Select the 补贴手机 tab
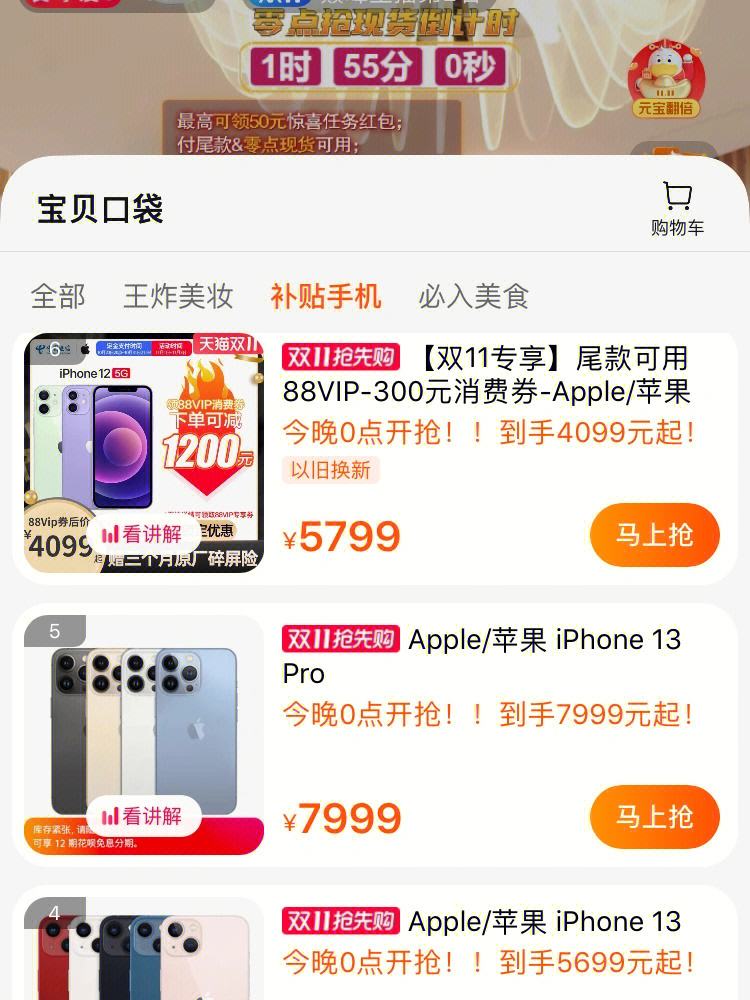 point(325,296)
